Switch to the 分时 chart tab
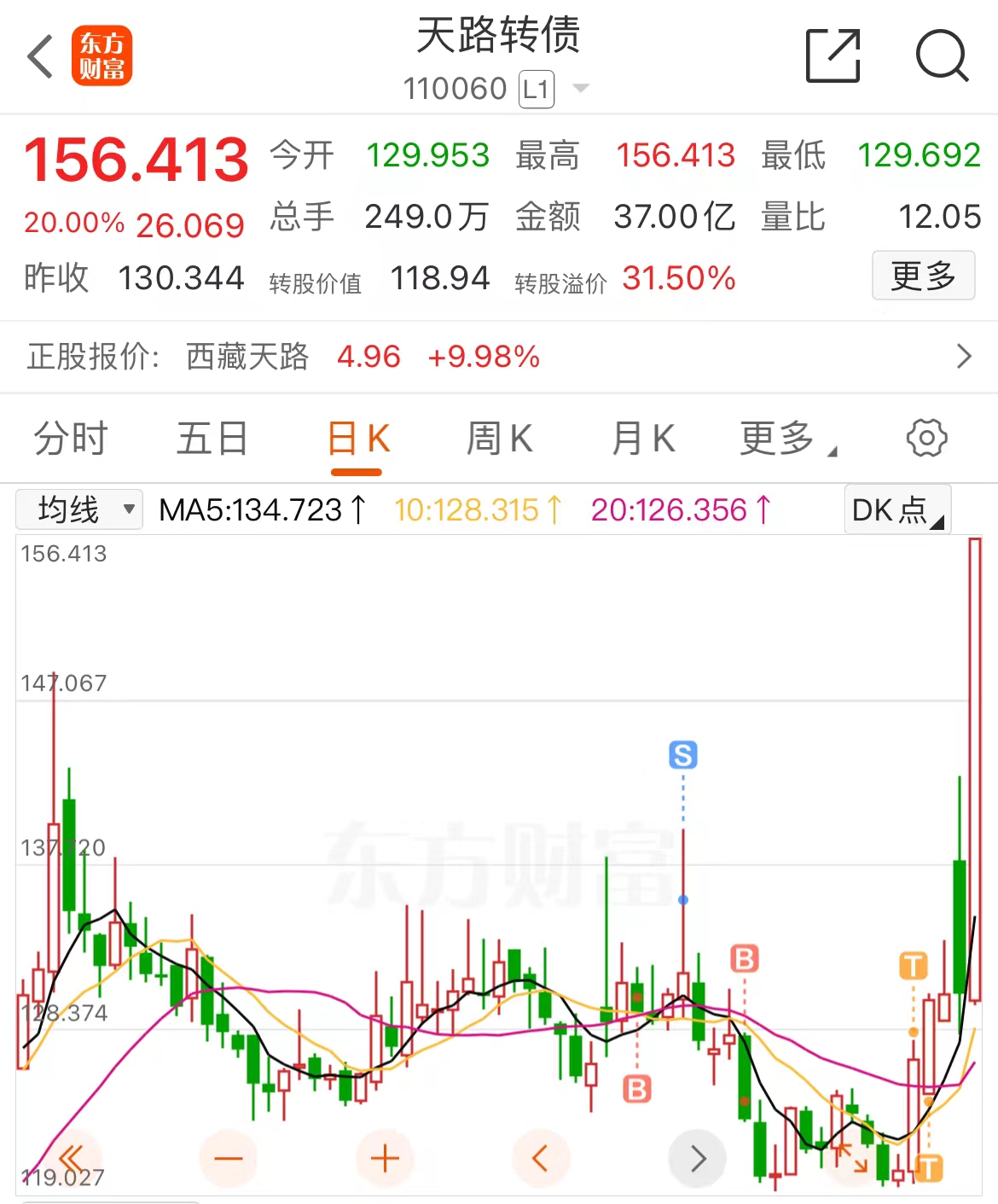This screenshot has width=998, height=1204. tap(71, 439)
